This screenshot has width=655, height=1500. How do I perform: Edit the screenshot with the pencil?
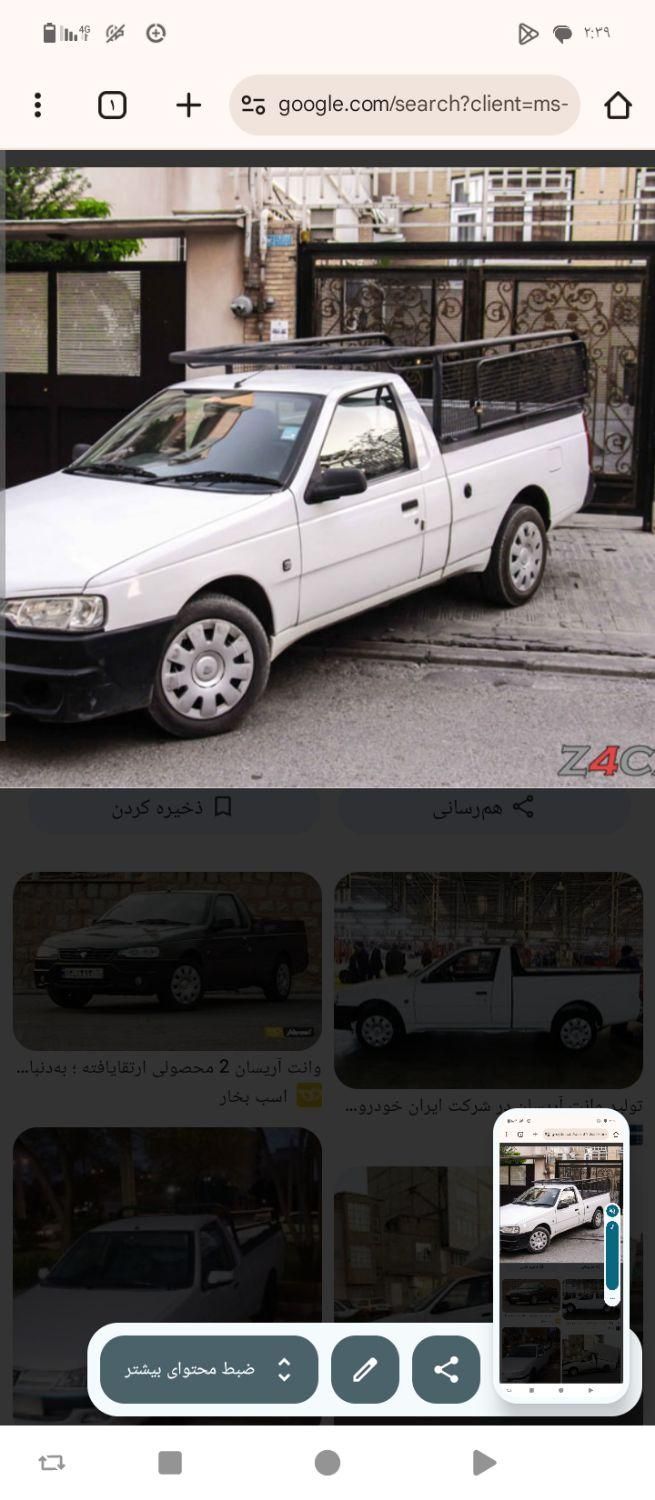tap(365, 1369)
